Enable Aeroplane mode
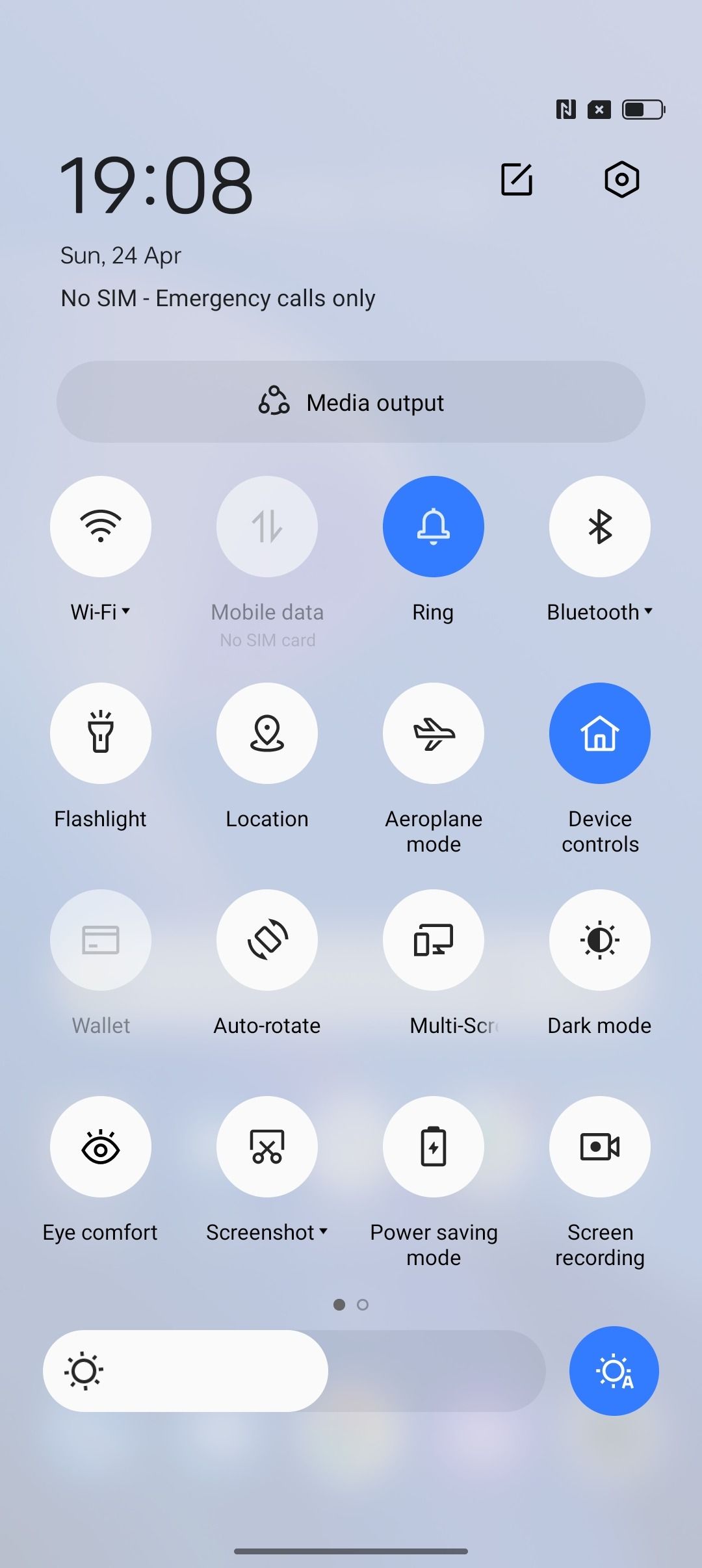 (434, 733)
